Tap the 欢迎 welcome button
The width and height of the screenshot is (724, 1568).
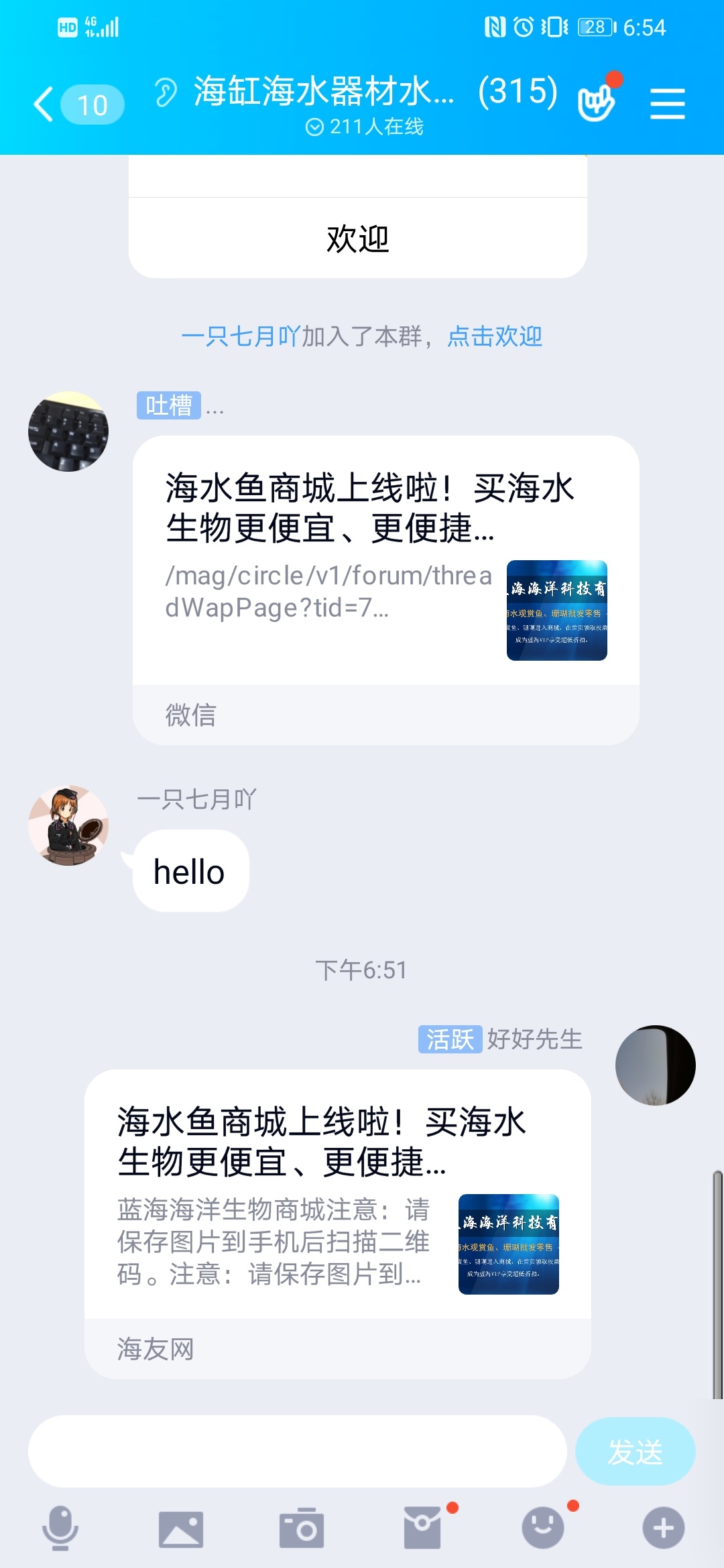[357, 239]
